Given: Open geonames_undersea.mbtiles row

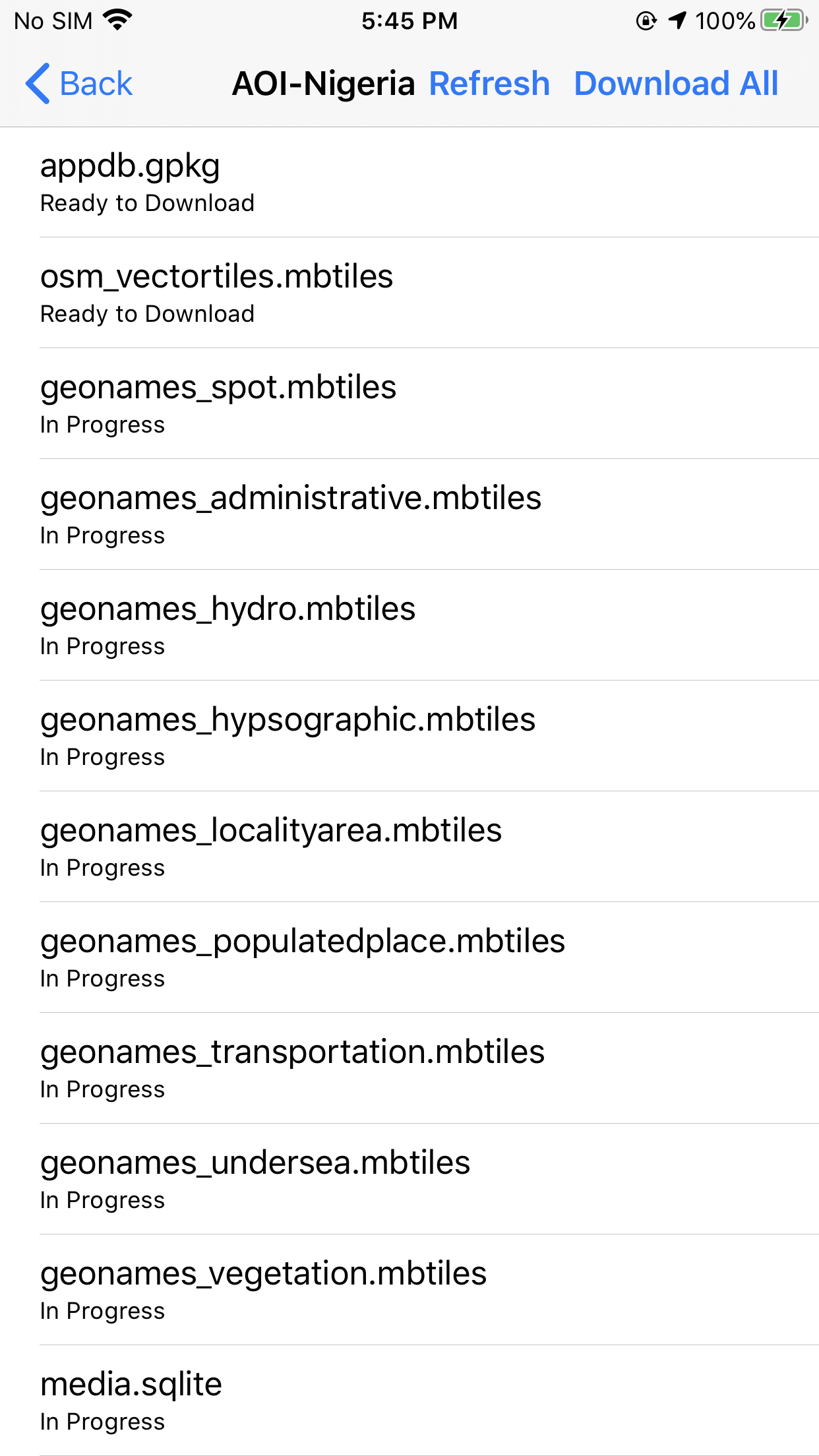Looking at the screenshot, I should coord(409,1180).
